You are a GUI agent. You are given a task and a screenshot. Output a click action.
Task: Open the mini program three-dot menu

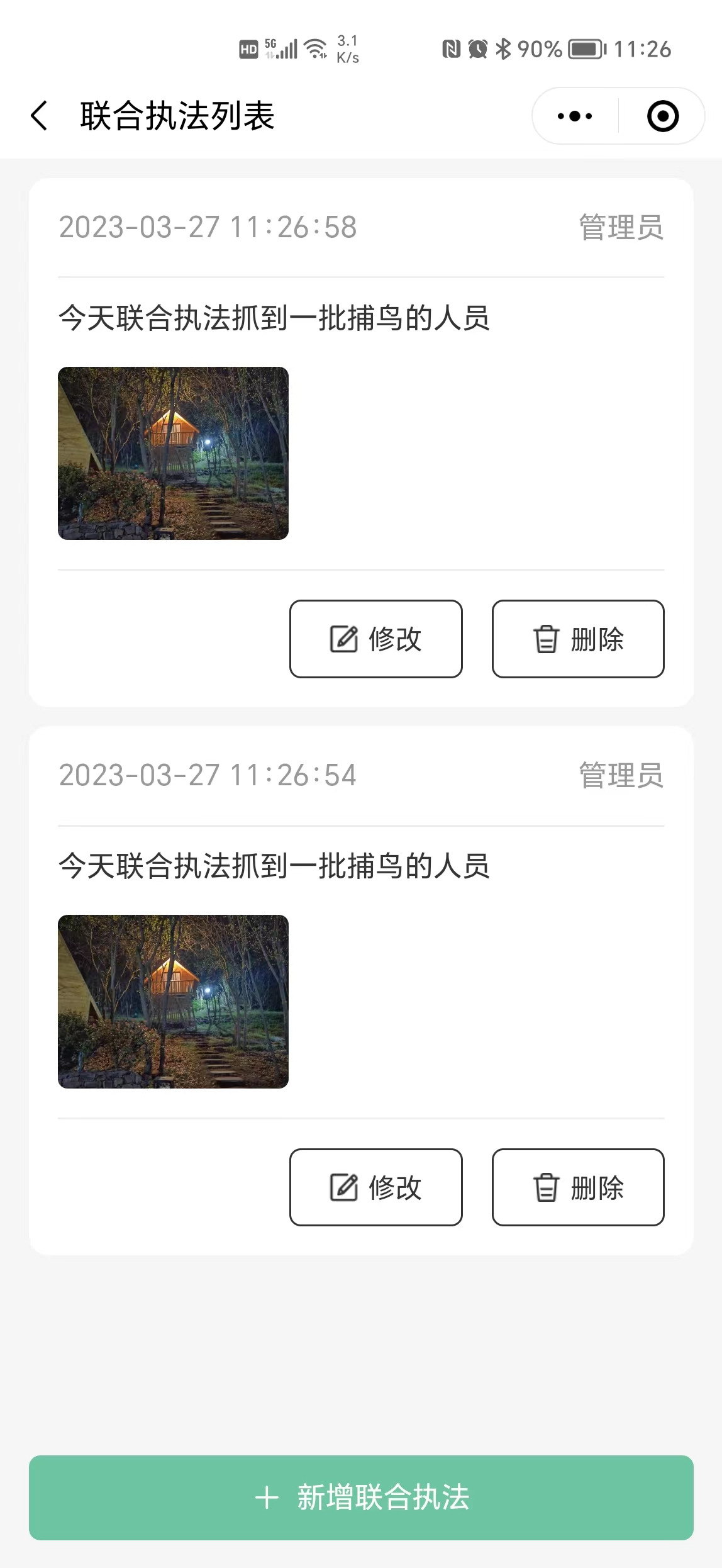pyautogui.click(x=575, y=116)
